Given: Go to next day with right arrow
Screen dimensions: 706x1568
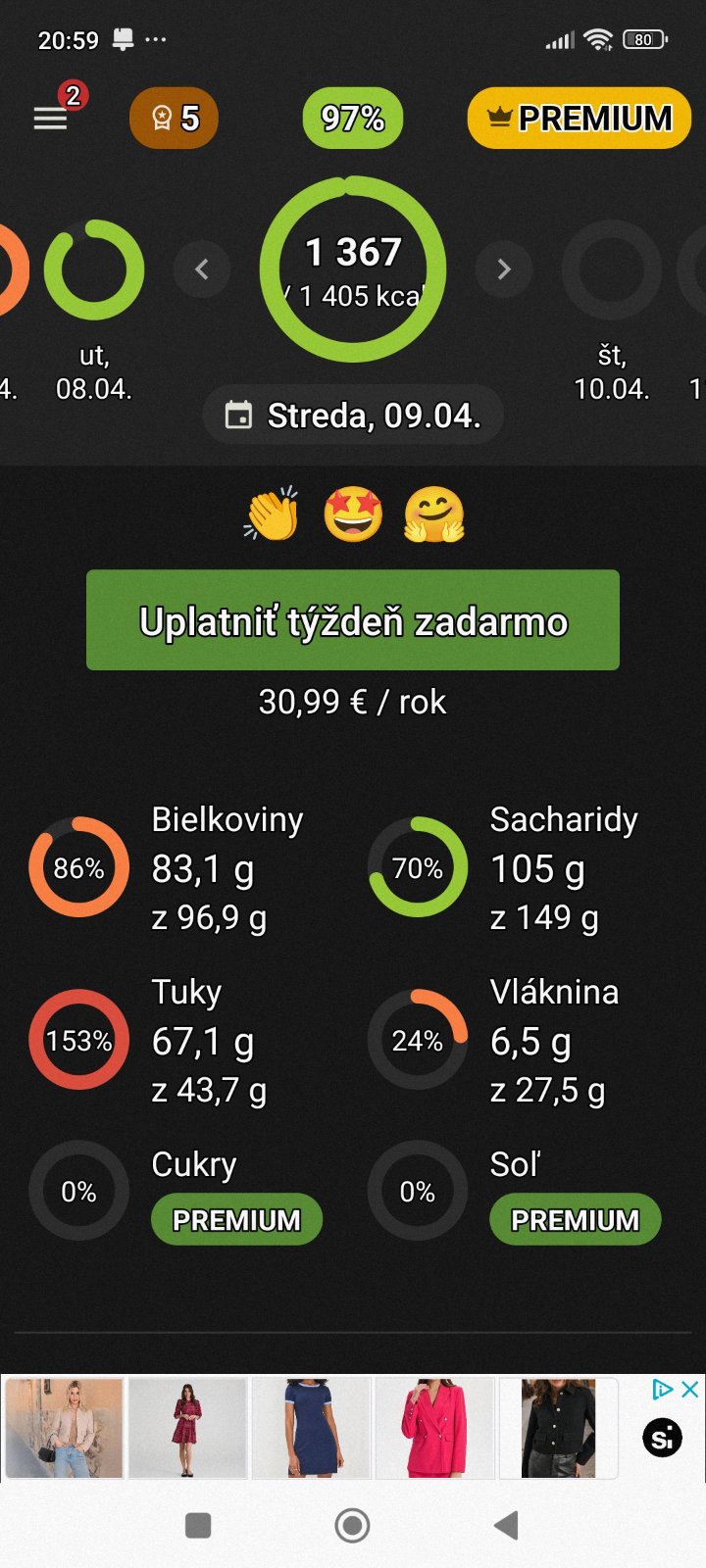Looking at the screenshot, I should (x=503, y=269).
